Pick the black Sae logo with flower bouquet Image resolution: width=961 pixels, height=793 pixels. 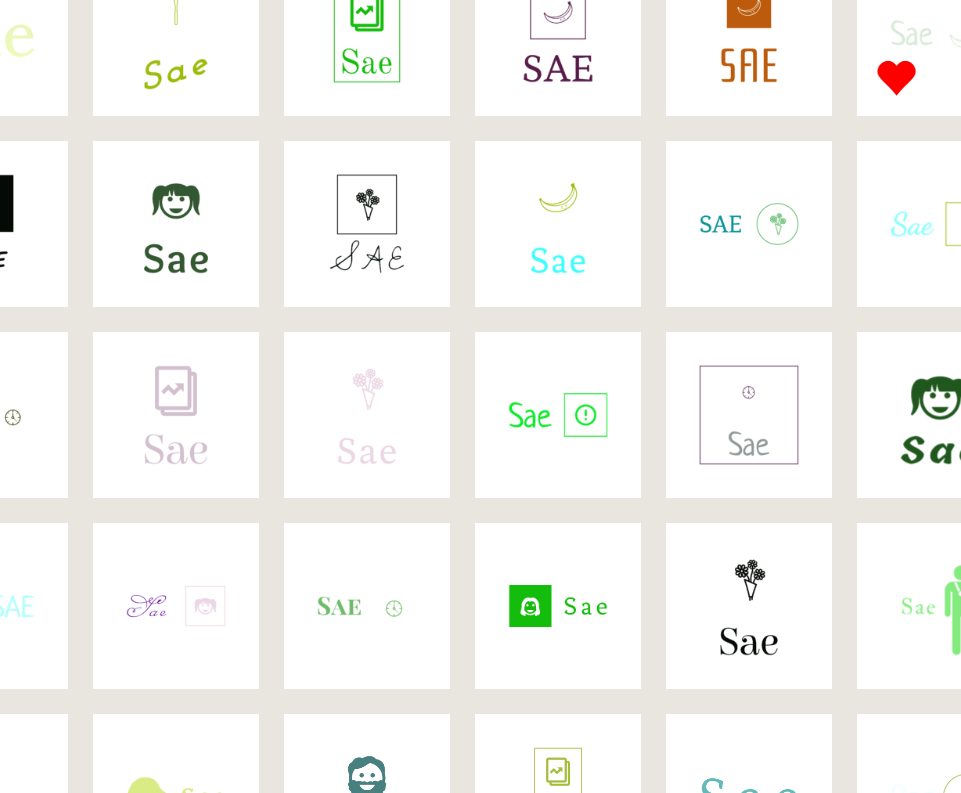[748, 606]
